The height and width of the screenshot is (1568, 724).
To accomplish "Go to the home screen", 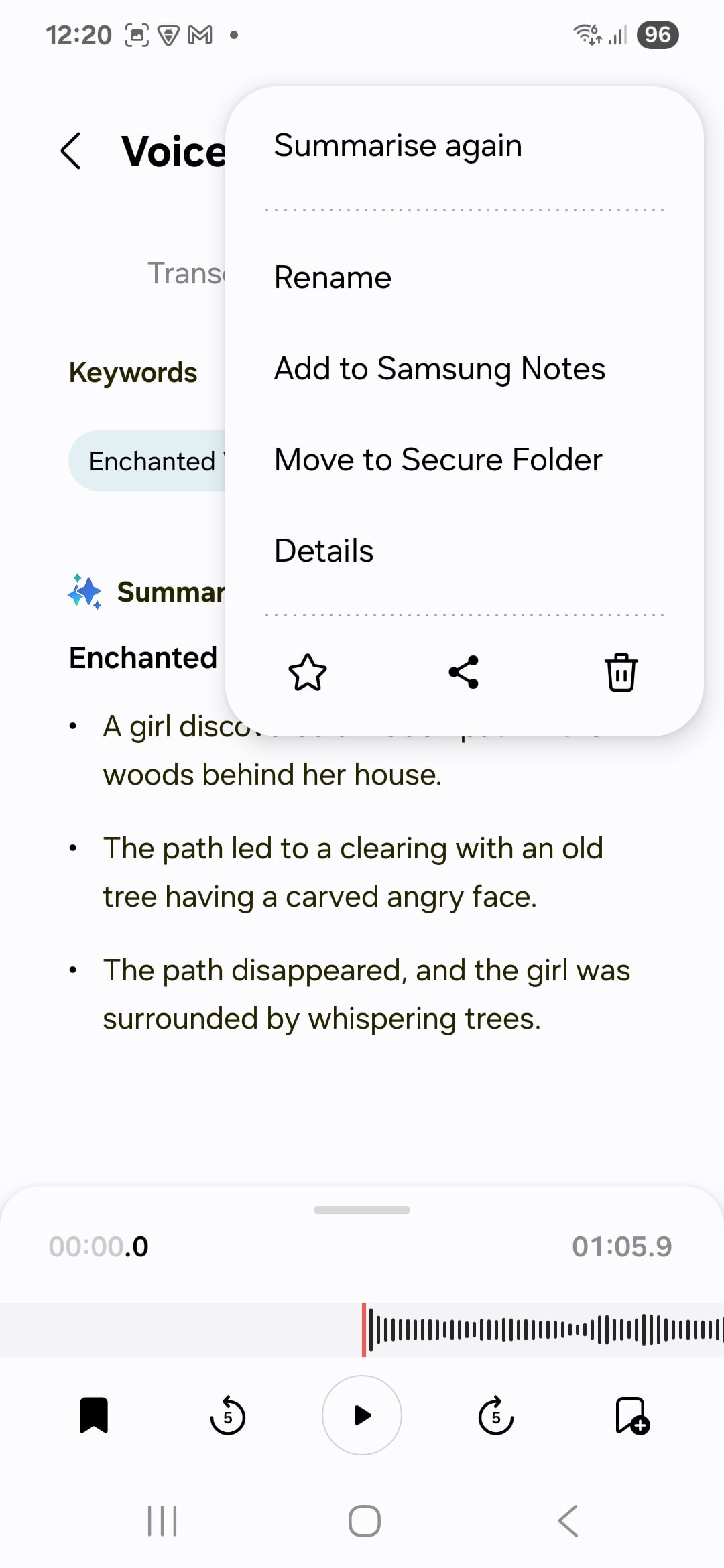I will tap(365, 1521).
